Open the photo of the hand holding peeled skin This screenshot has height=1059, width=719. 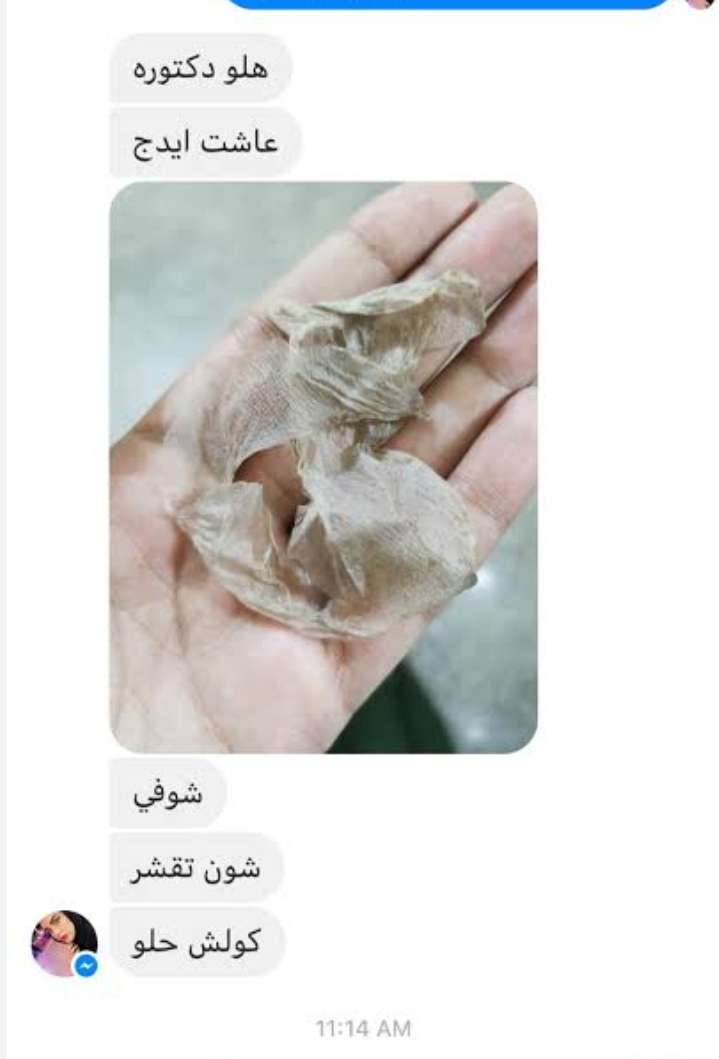click(323, 466)
